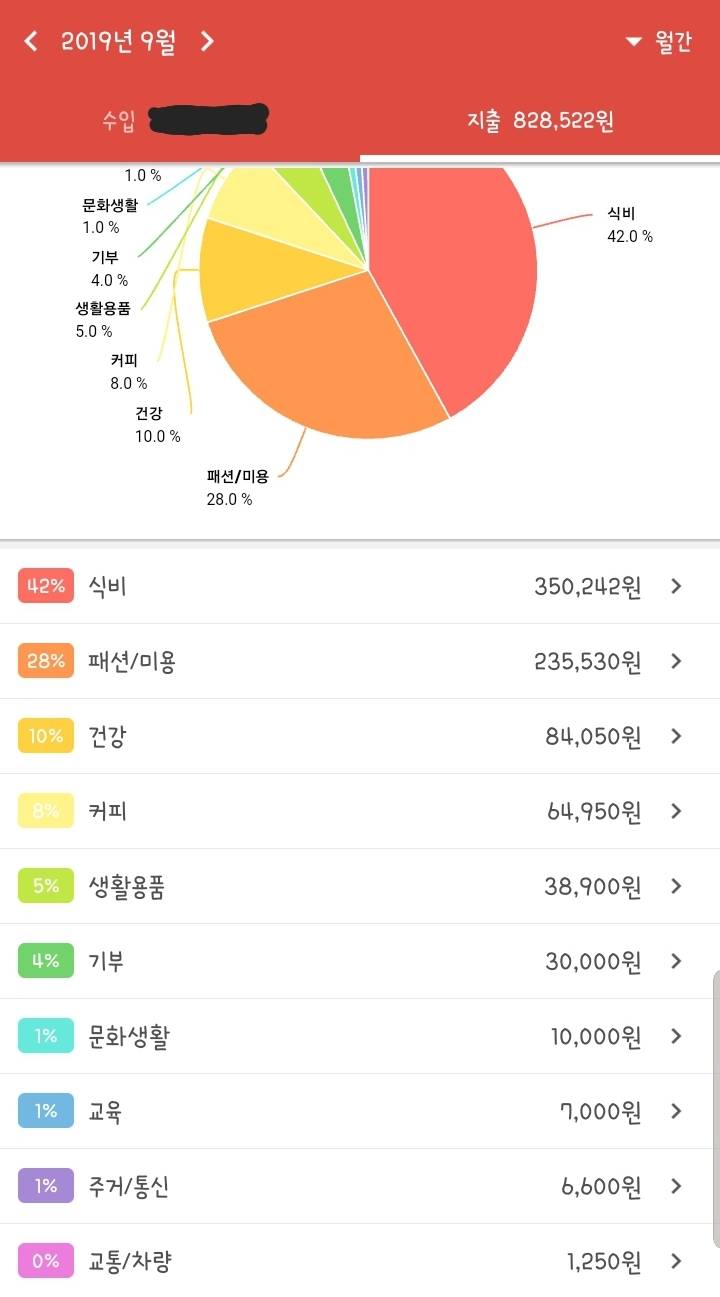Screen dimensions: 720x1297
Task: Toggle open the 건강 expense row
Action: (675, 737)
